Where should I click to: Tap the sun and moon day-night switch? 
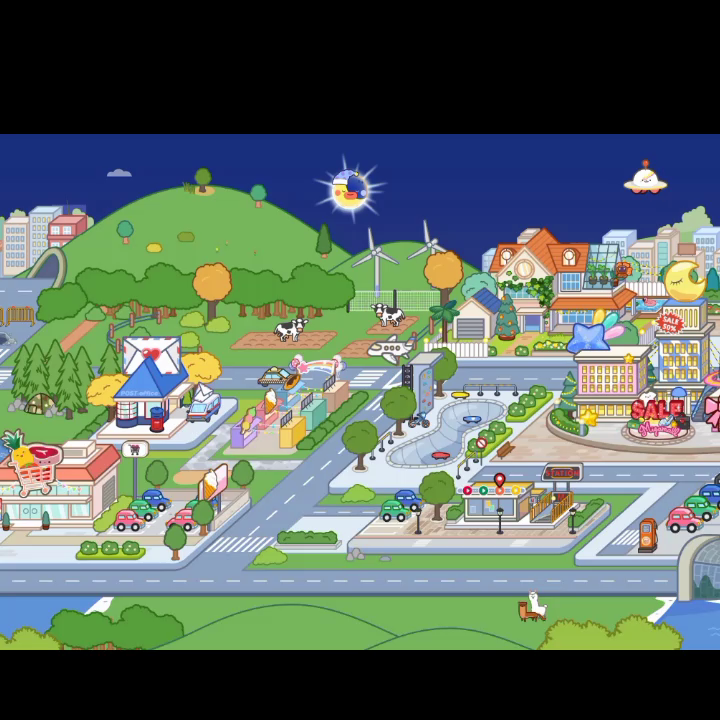(348, 188)
